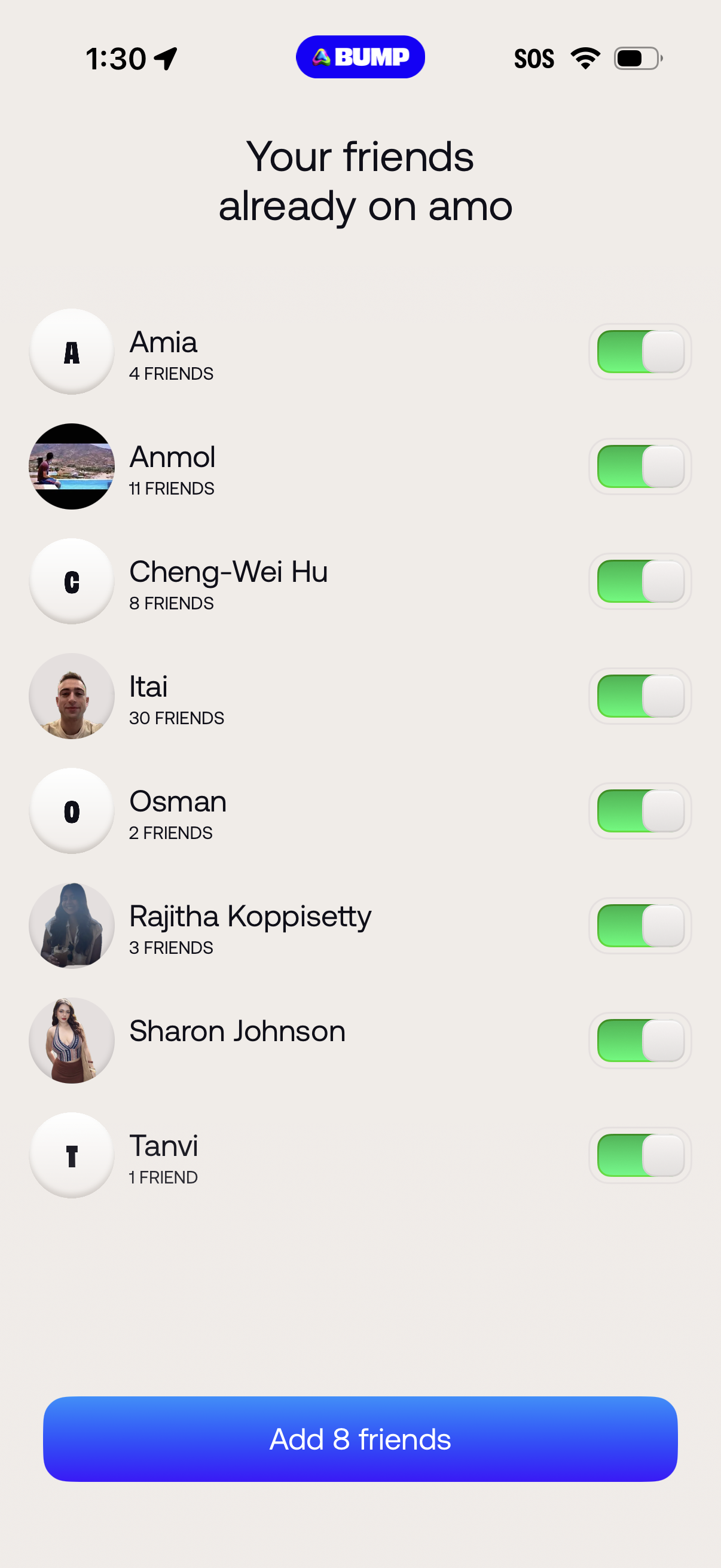Disable the switch beside Itai
This screenshot has width=721, height=1568.
tap(640, 695)
